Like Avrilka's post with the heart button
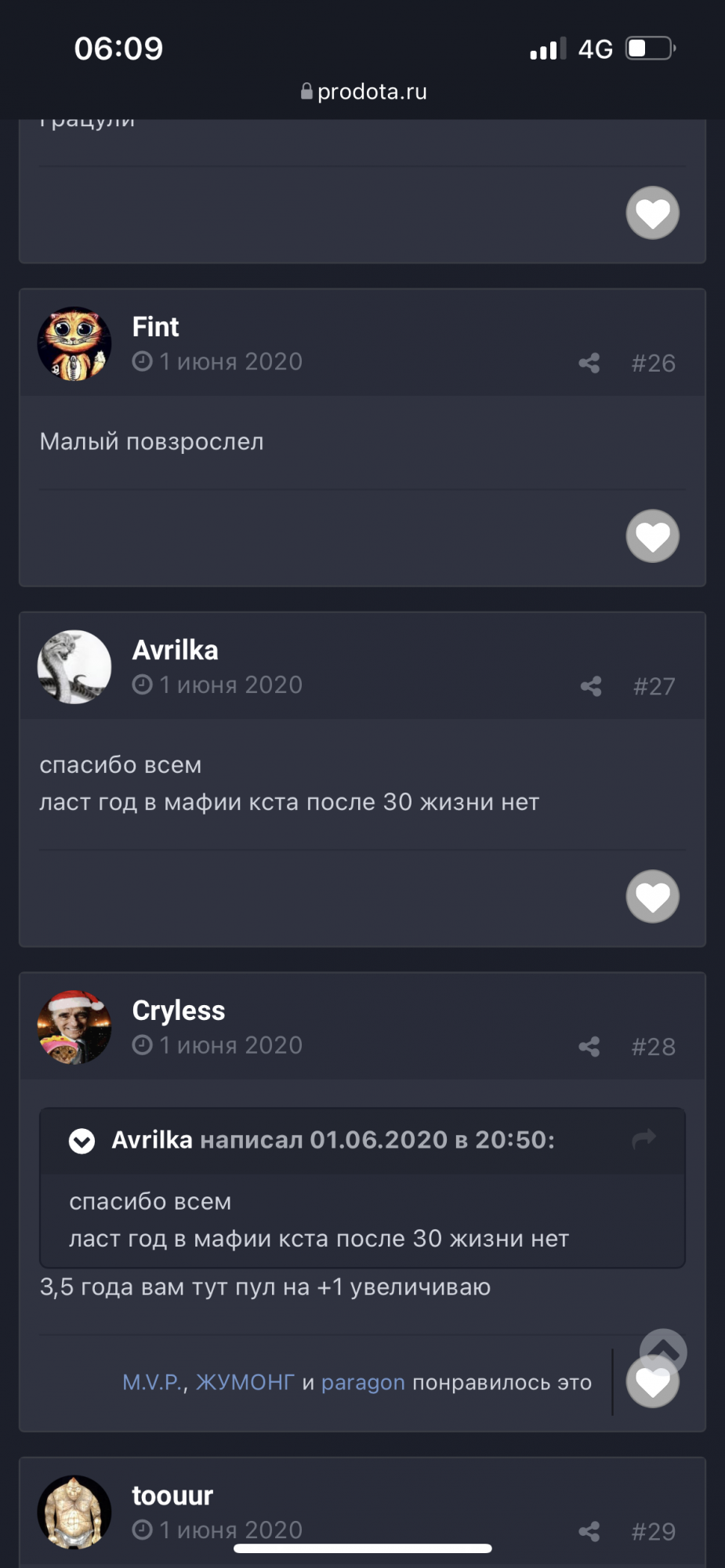This screenshot has width=725, height=1568. 652,896
